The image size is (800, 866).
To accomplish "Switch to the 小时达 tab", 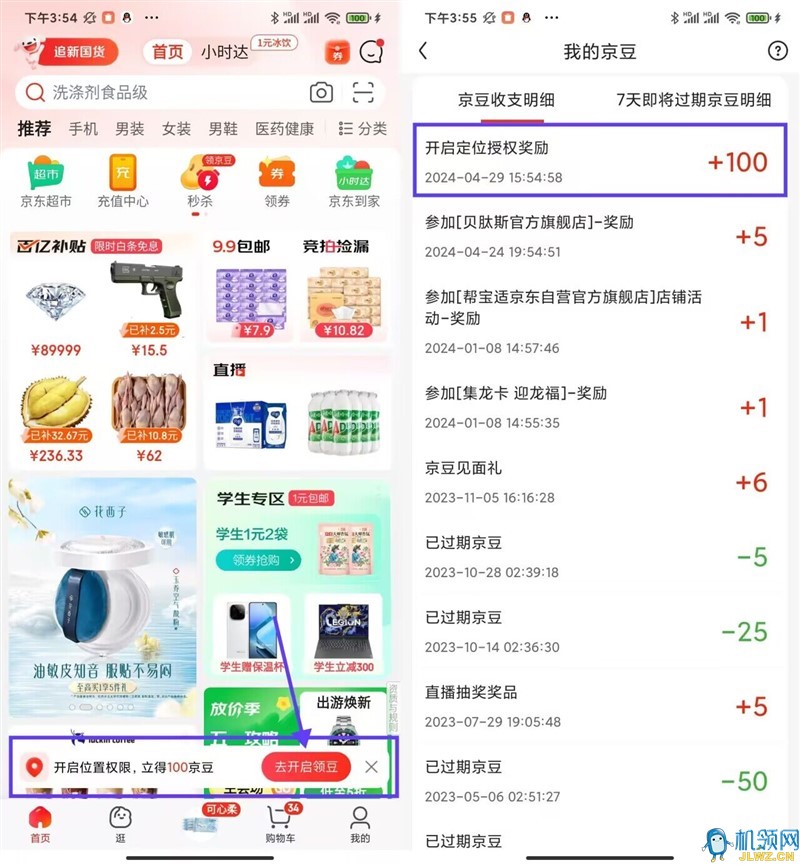I will pyautogui.click(x=224, y=52).
